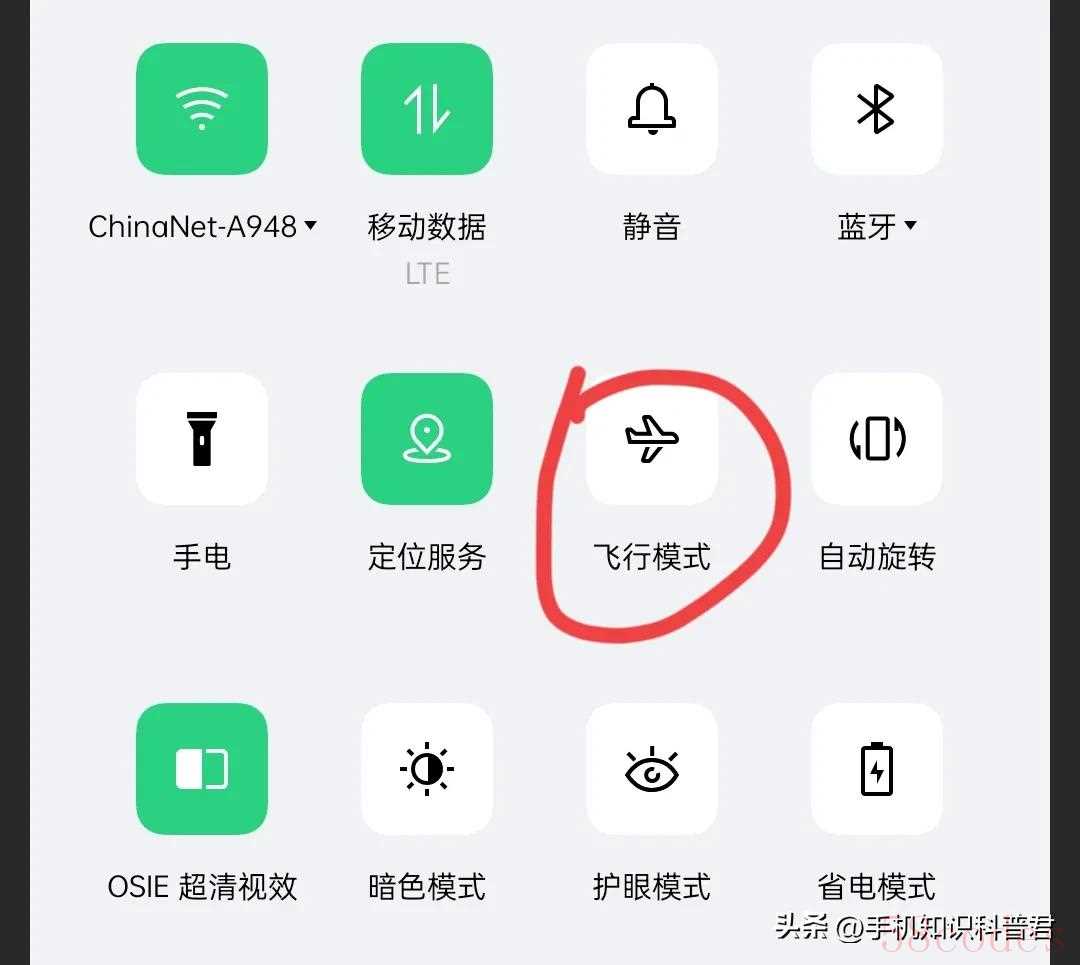
Task: Disable mobile data (移动数据)
Action: [x=427, y=109]
